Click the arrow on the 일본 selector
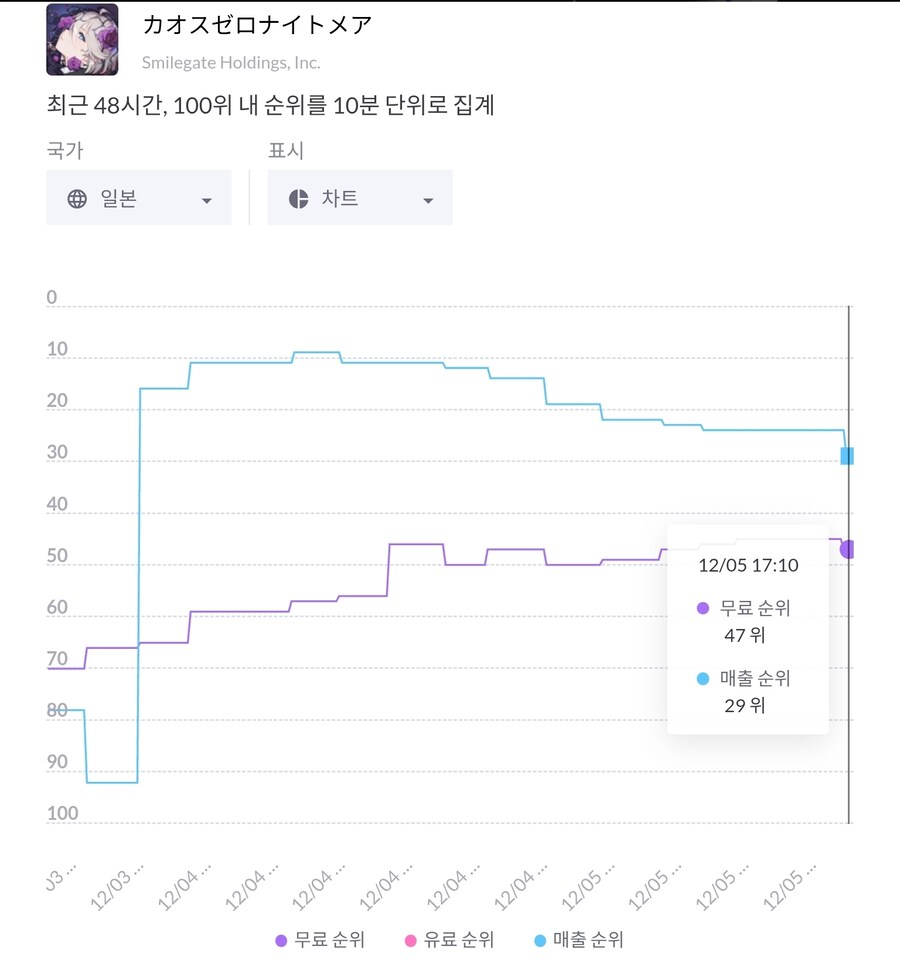Screen dimensions: 900x971 (207, 199)
